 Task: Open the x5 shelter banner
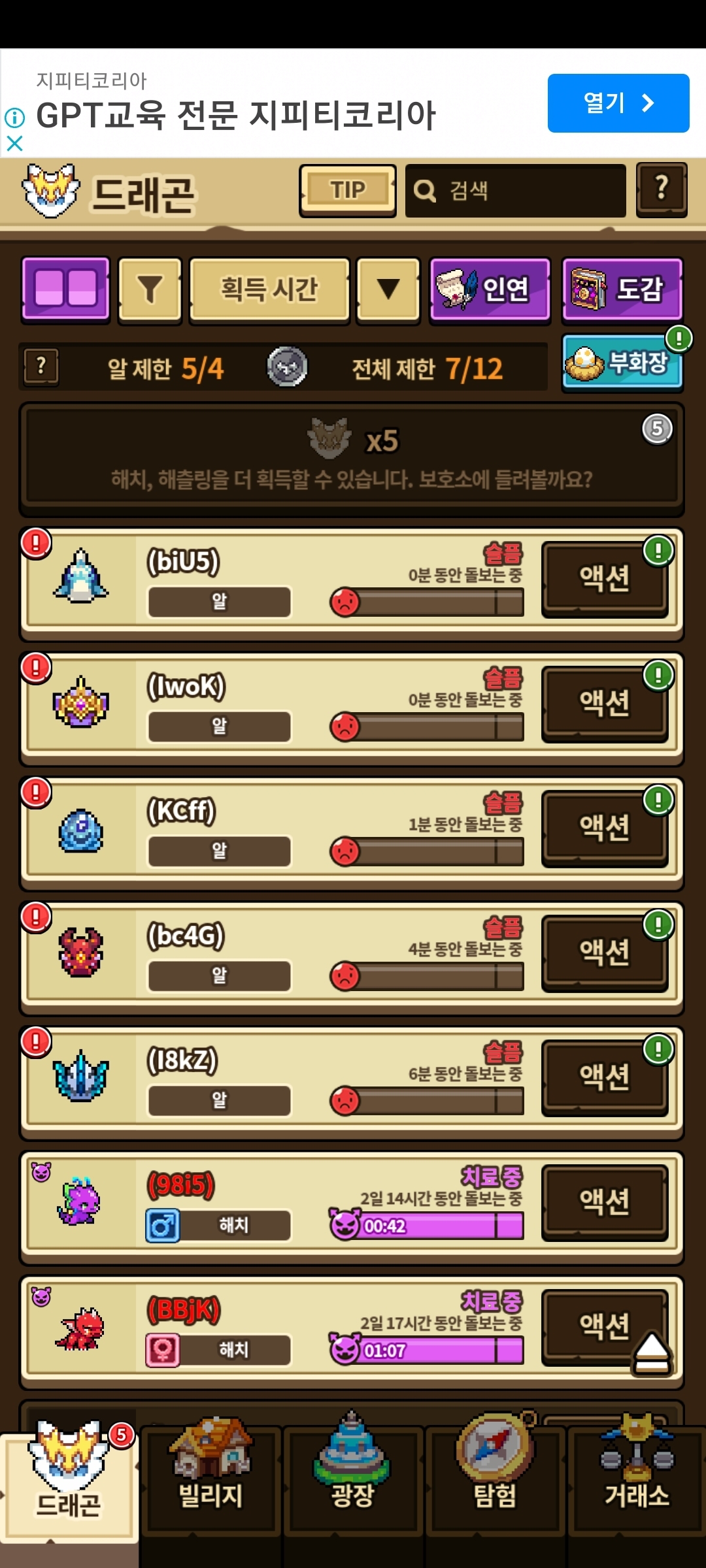352,457
